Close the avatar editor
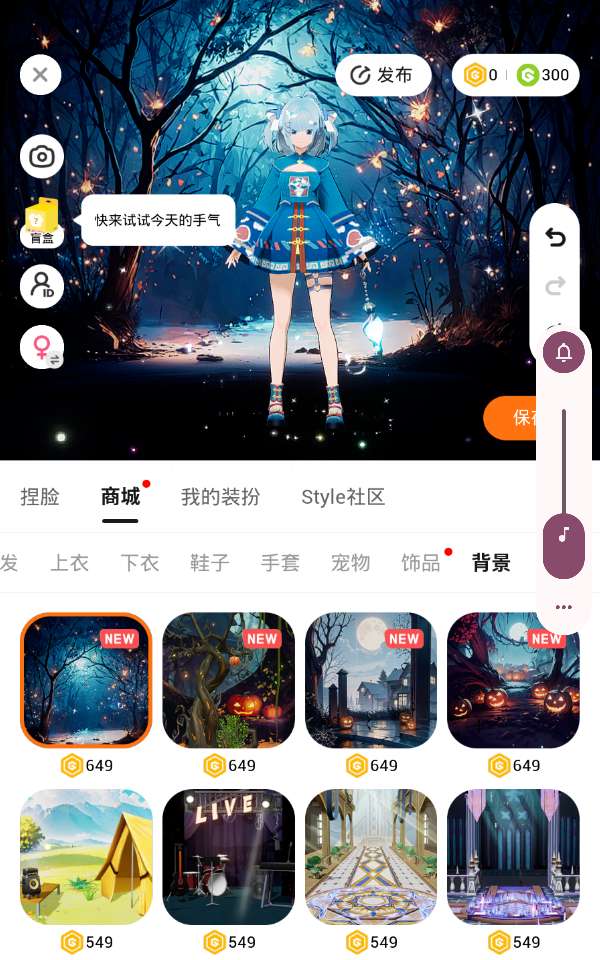Viewport: 600px width, 960px height. [x=40, y=74]
